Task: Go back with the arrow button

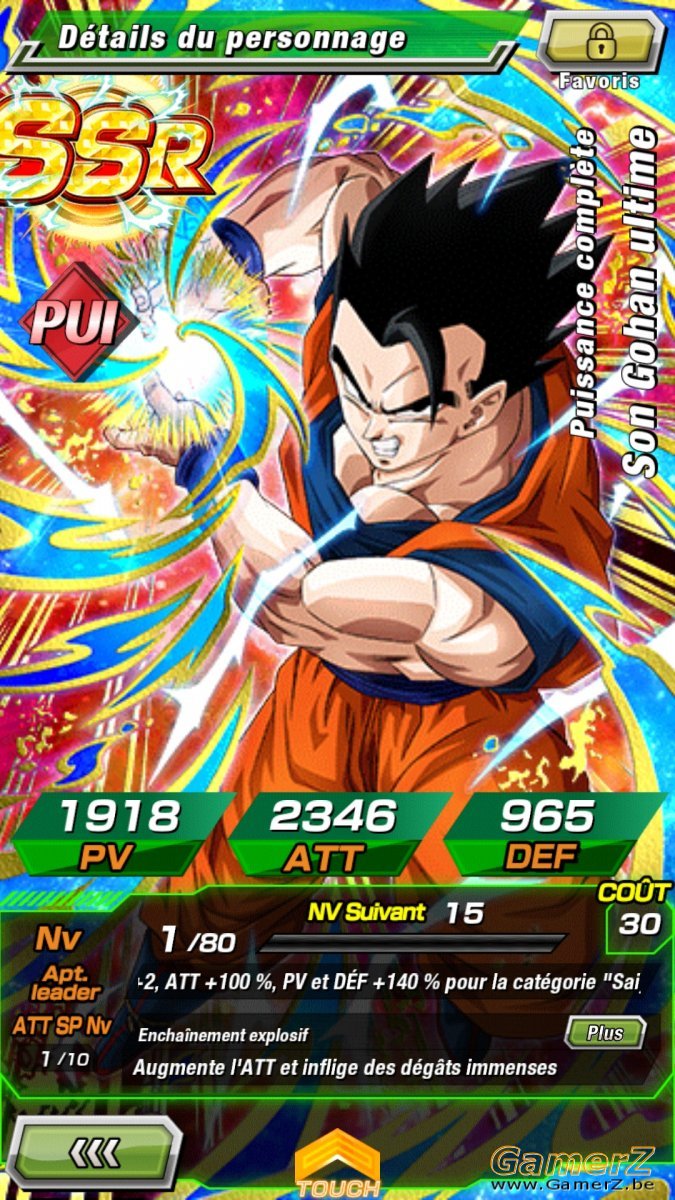Action: (x=94, y=1152)
